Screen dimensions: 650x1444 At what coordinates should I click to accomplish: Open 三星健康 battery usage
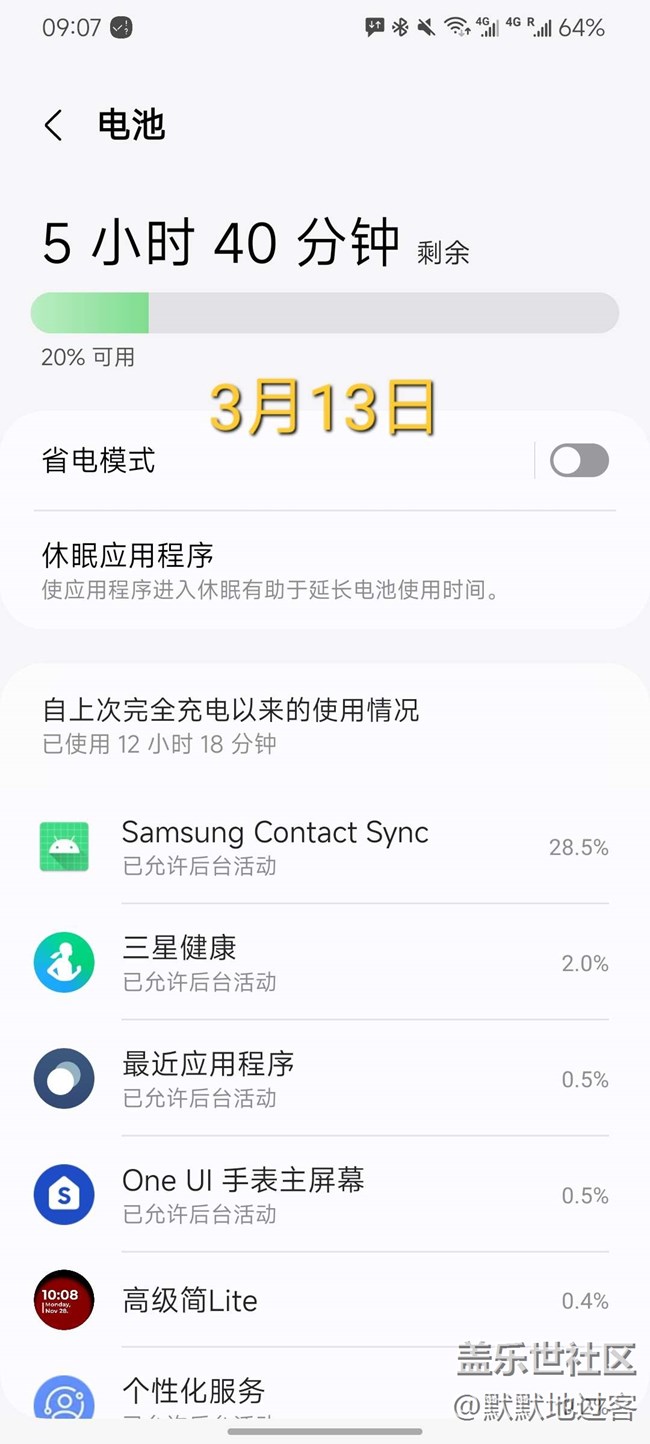coord(325,963)
